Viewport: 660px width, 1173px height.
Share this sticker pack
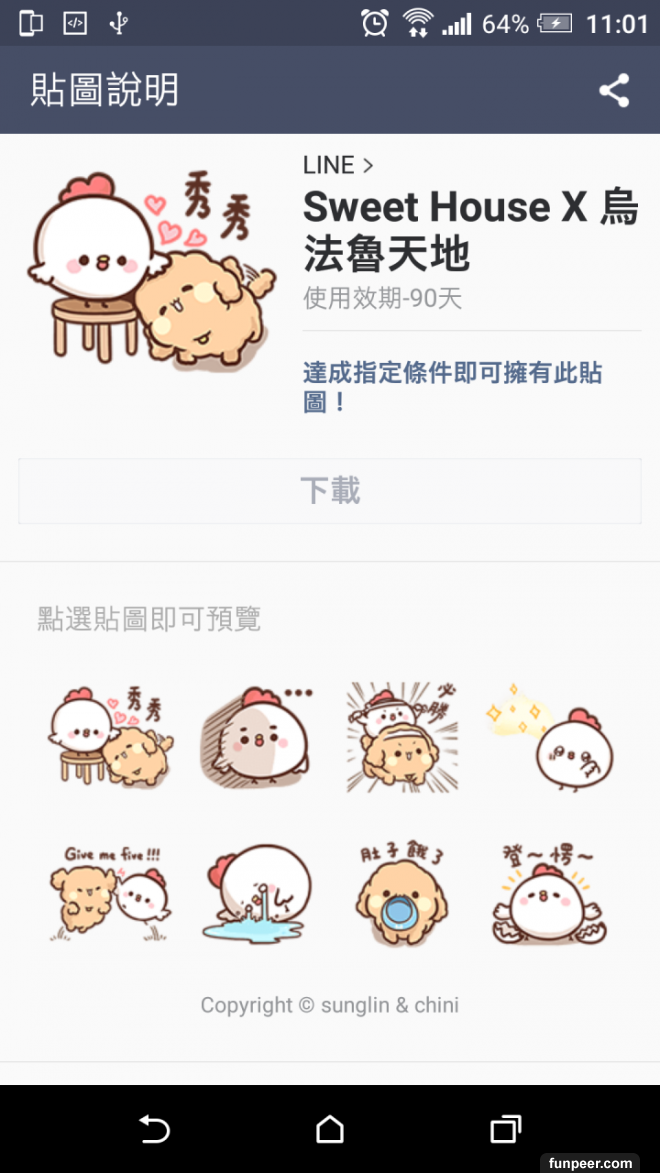(x=614, y=91)
